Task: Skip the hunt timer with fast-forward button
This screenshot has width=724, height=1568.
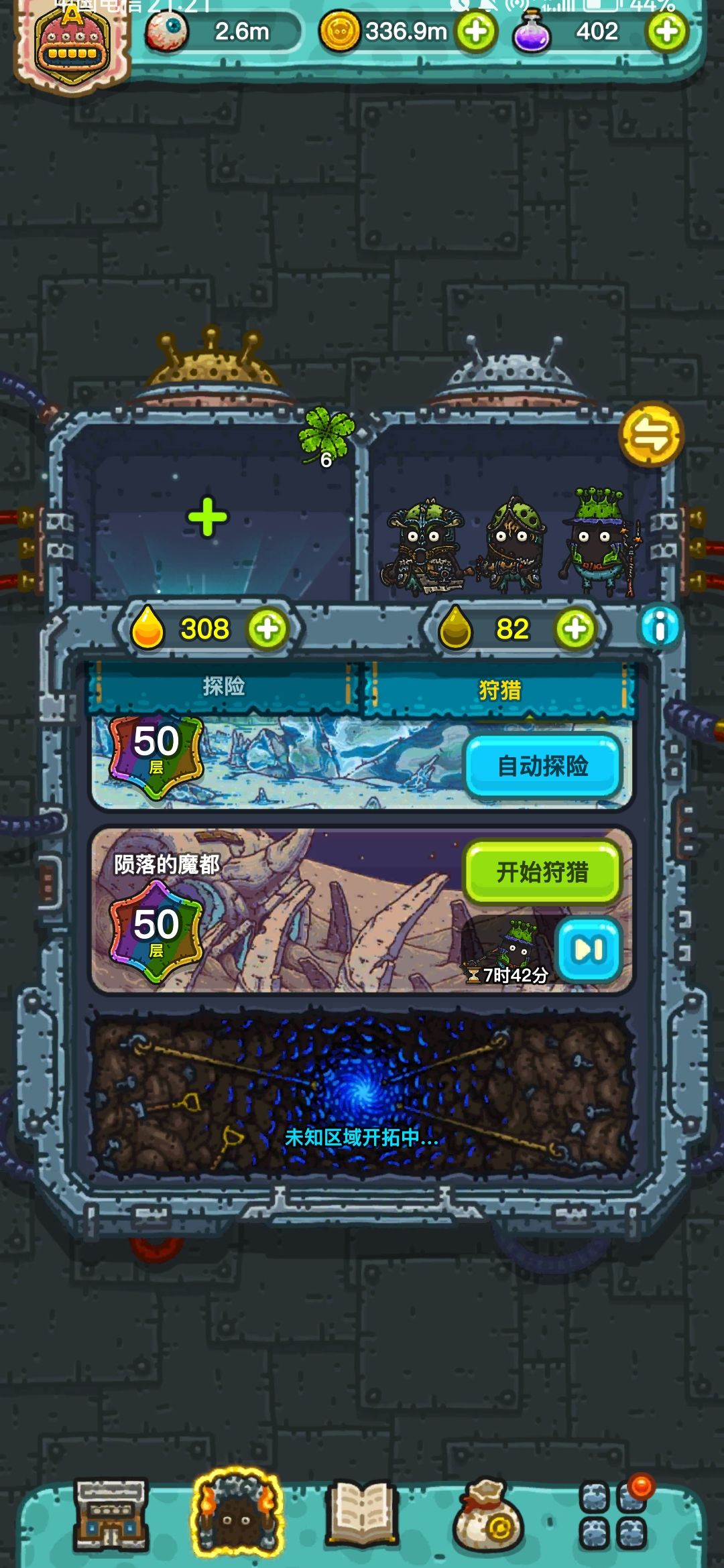Action: pyautogui.click(x=589, y=950)
